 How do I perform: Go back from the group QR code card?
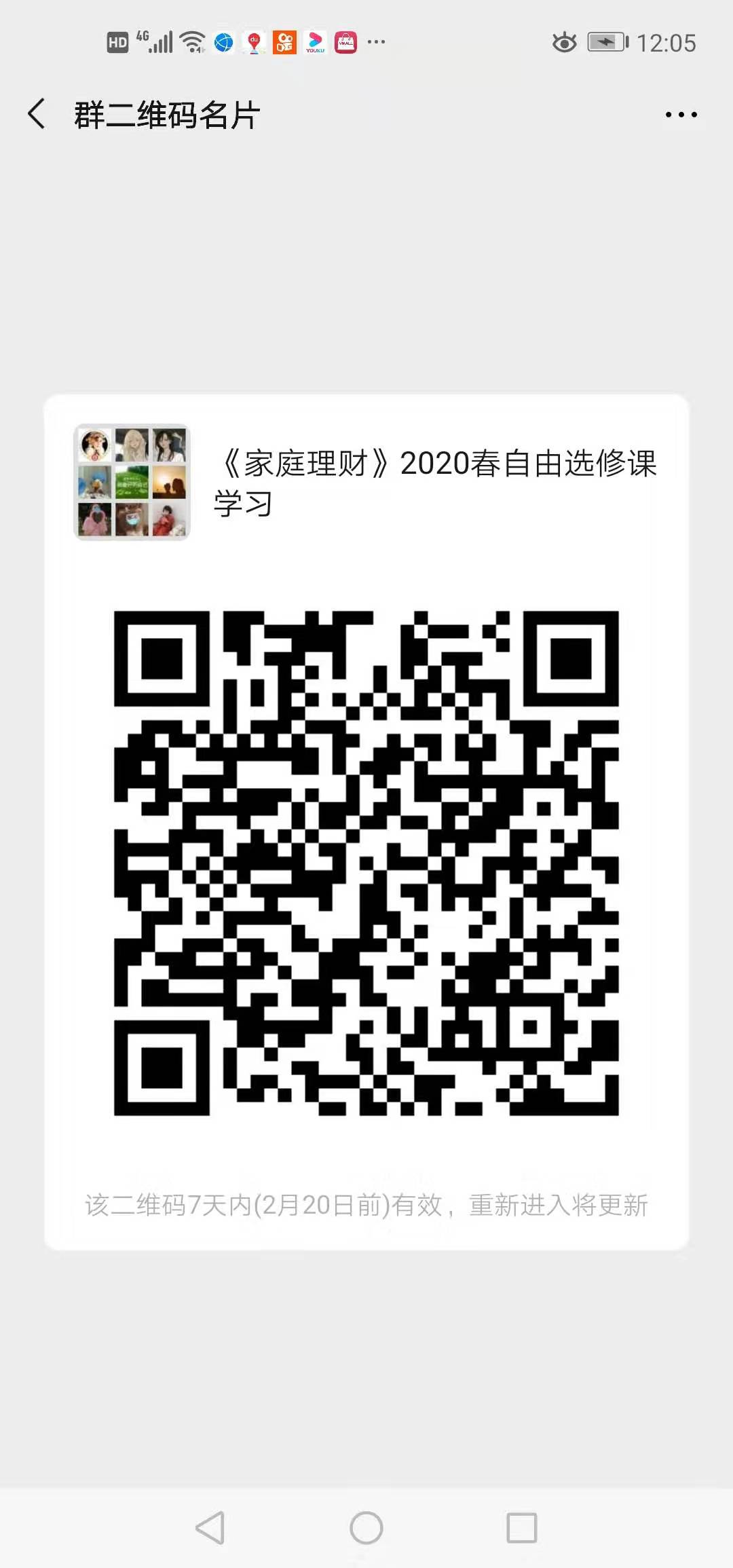37,113
